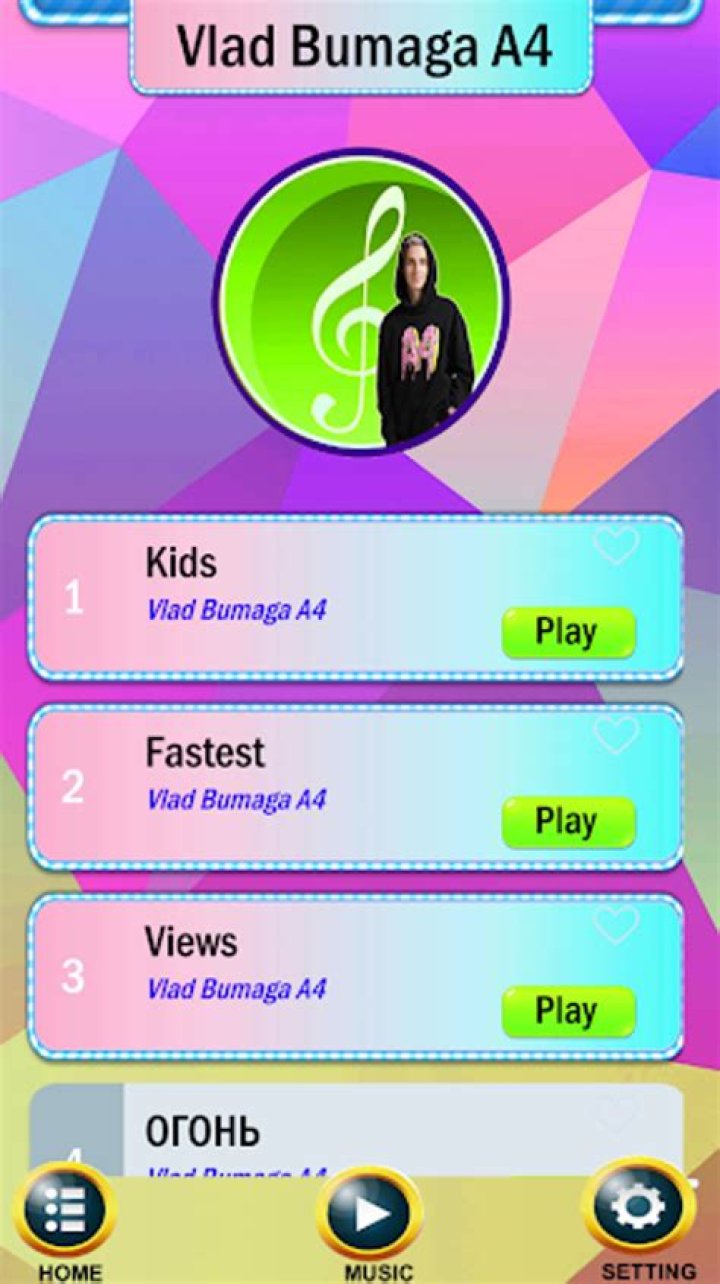Favorite the Fastest song with the heart
The height and width of the screenshot is (1284, 720).
point(616,736)
